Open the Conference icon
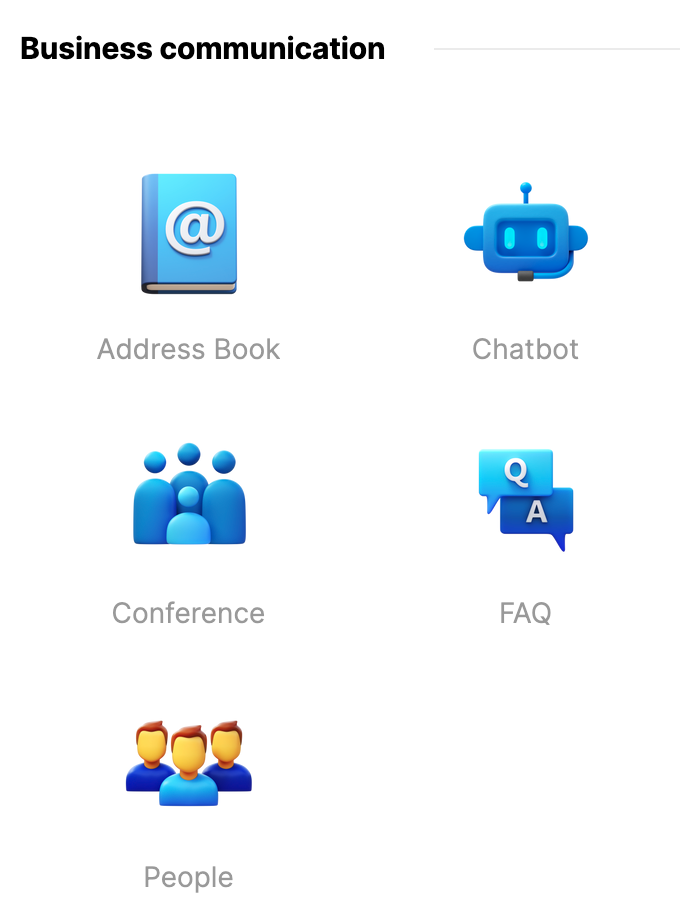The image size is (680, 920). [x=189, y=496]
